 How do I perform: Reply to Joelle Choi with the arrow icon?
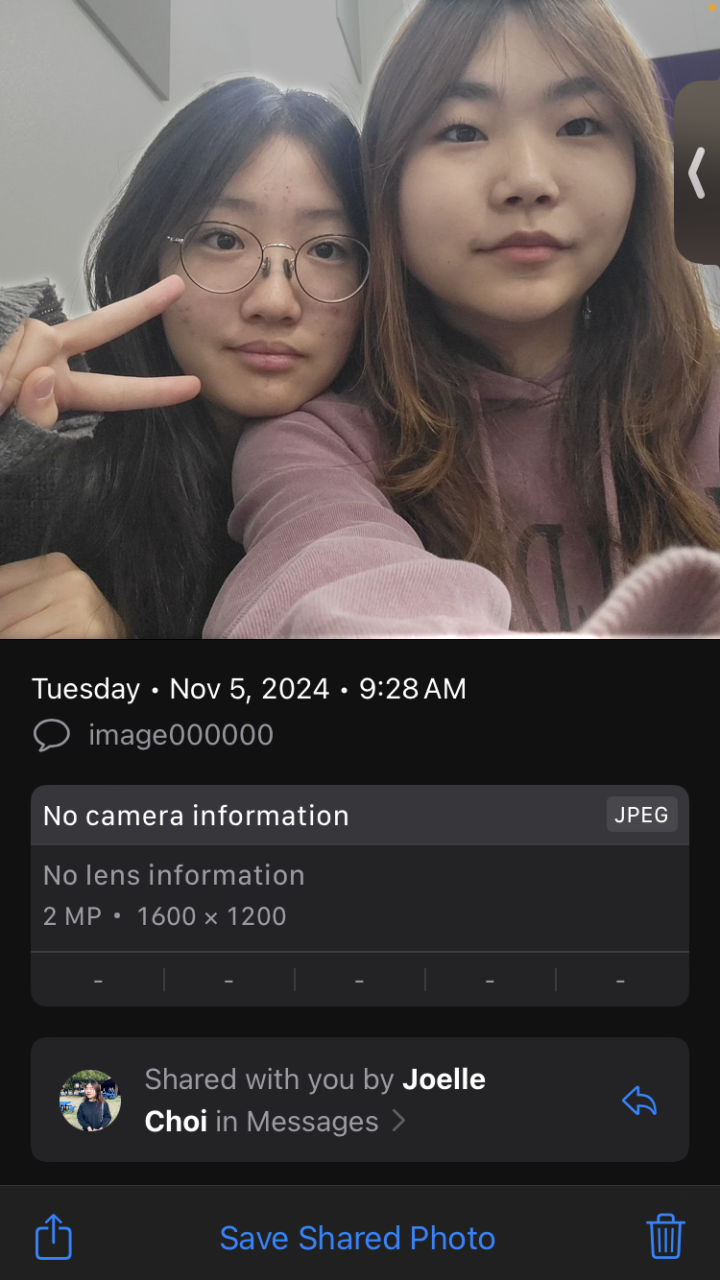pyautogui.click(x=639, y=1100)
